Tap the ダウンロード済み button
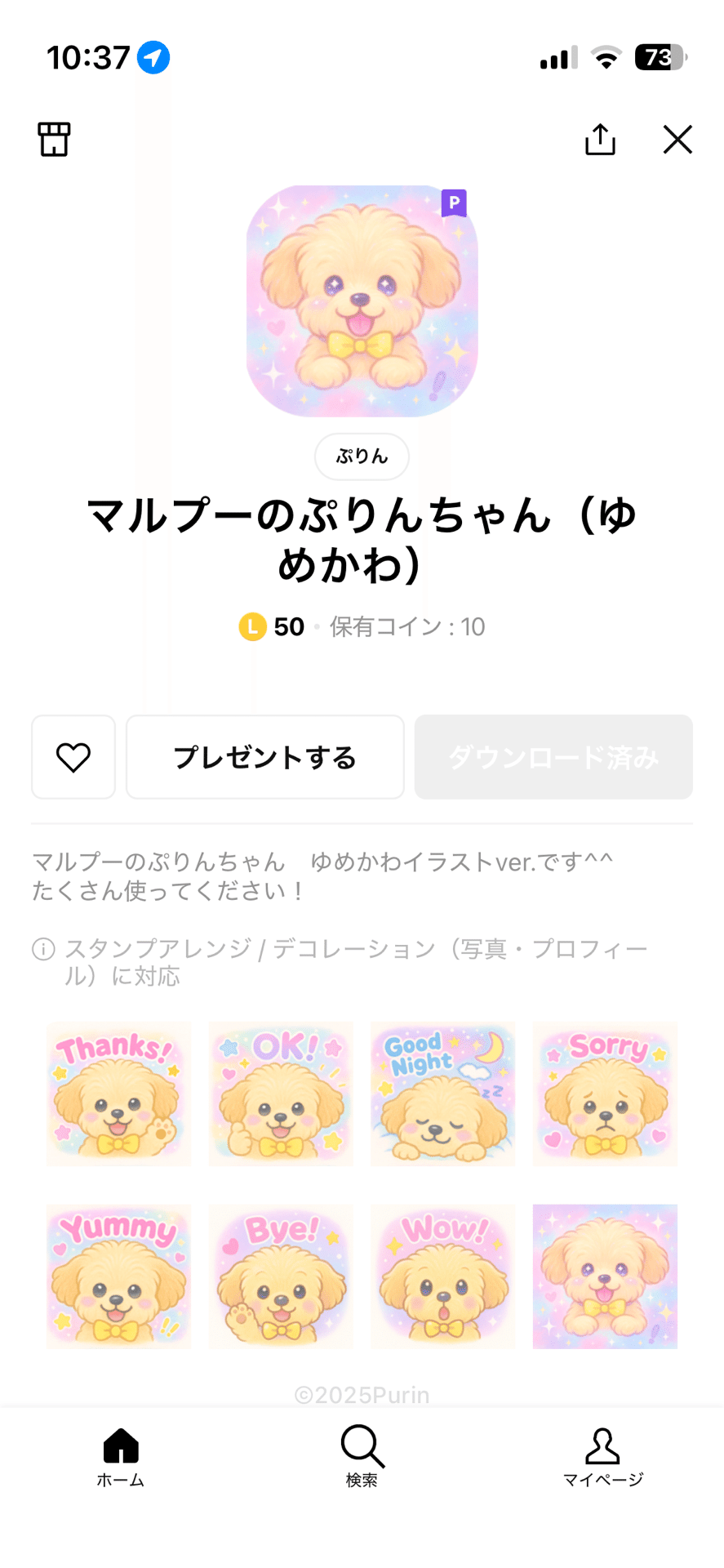The height and width of the screenshot is (1568, 724). [553, 757]
